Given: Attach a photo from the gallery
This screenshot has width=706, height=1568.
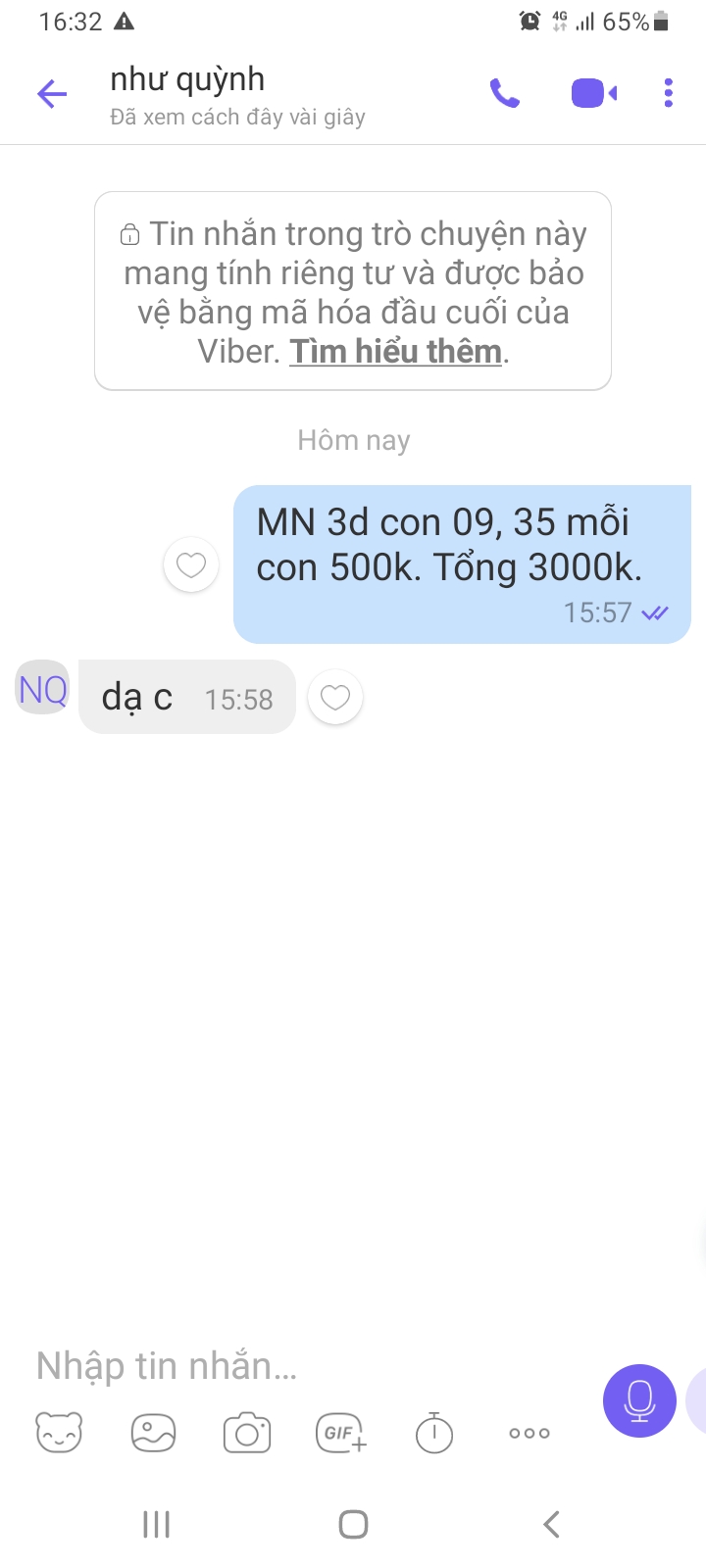Looking at the screenshot, I should [x=153, y=1434].
